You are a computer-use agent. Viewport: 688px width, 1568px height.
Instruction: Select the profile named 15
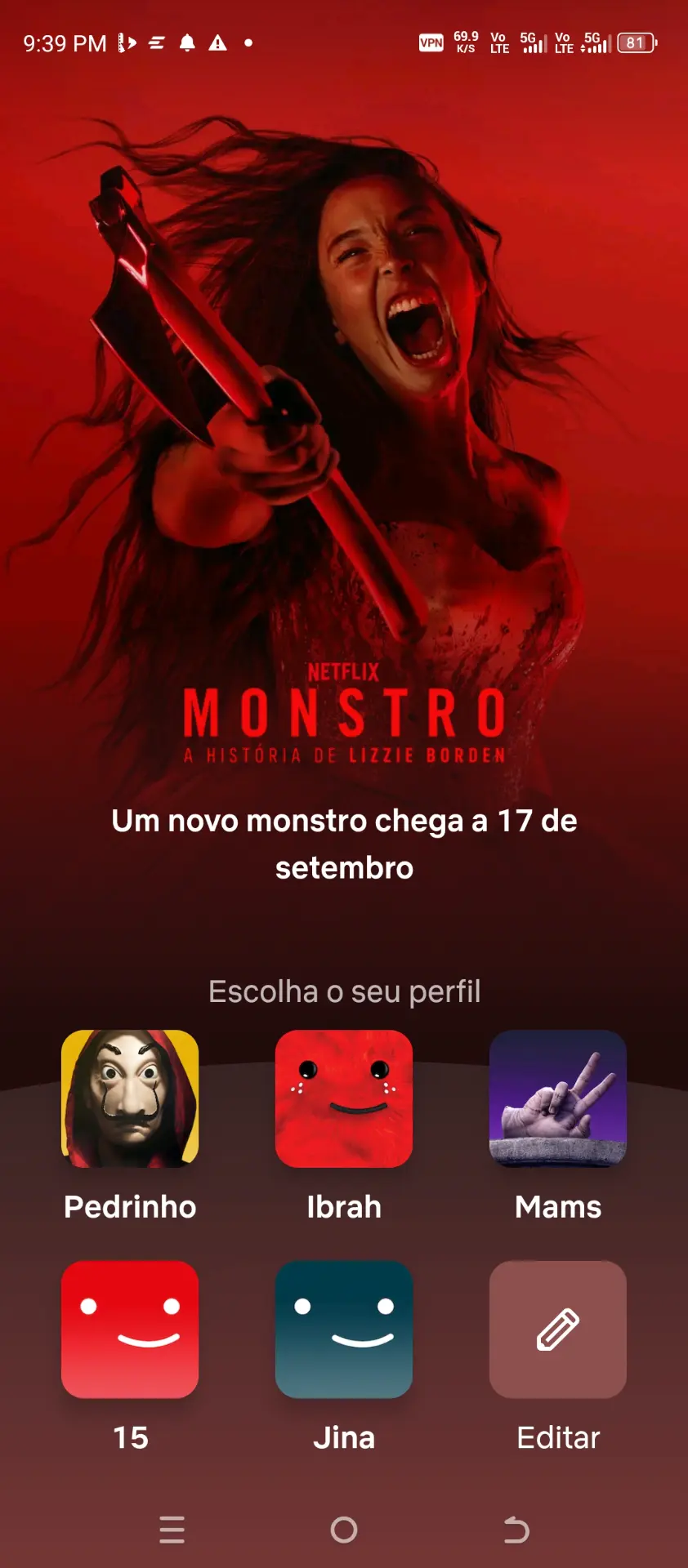tap(130, 1330)
